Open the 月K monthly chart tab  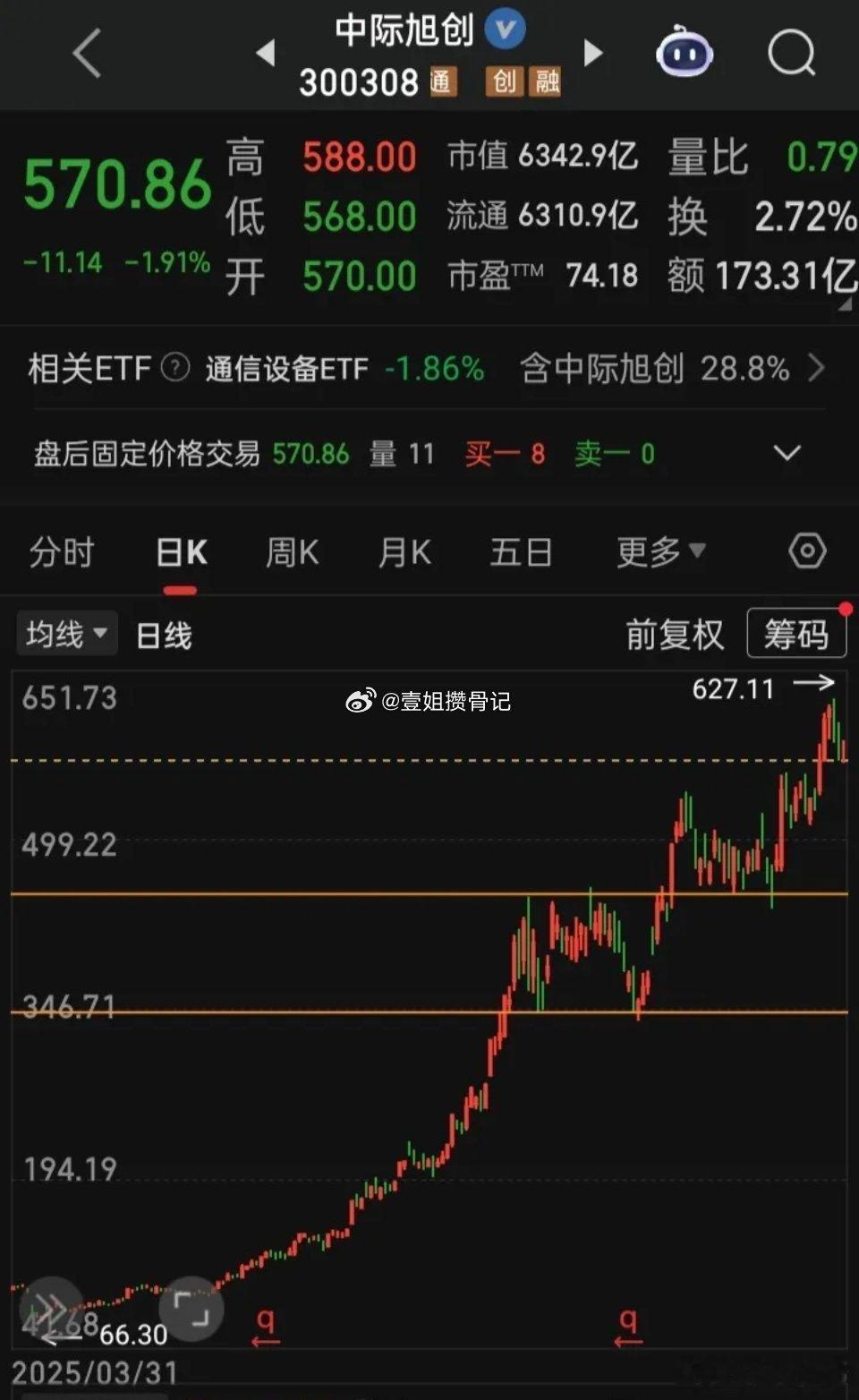coord(404,552)
